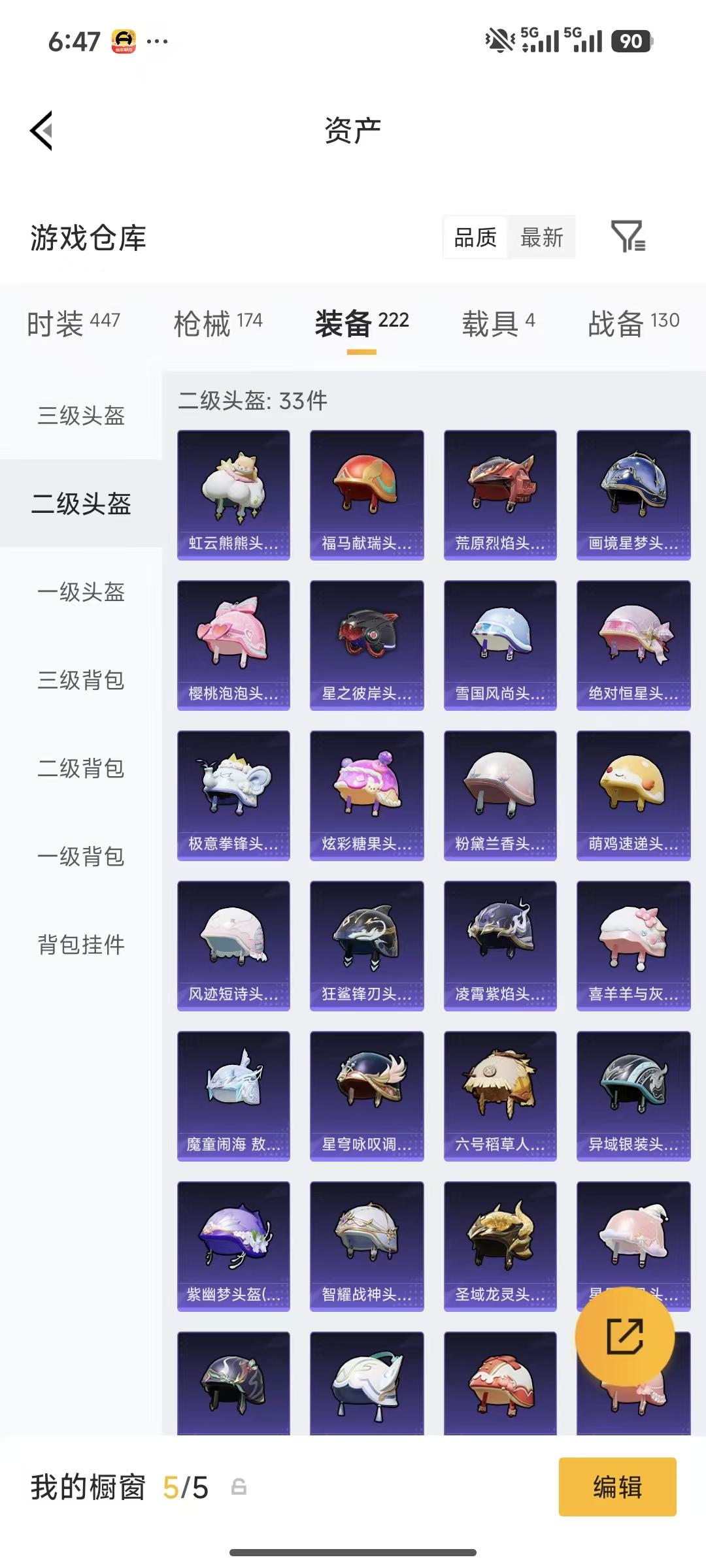Show 三级背包 items

coord(81,680)
